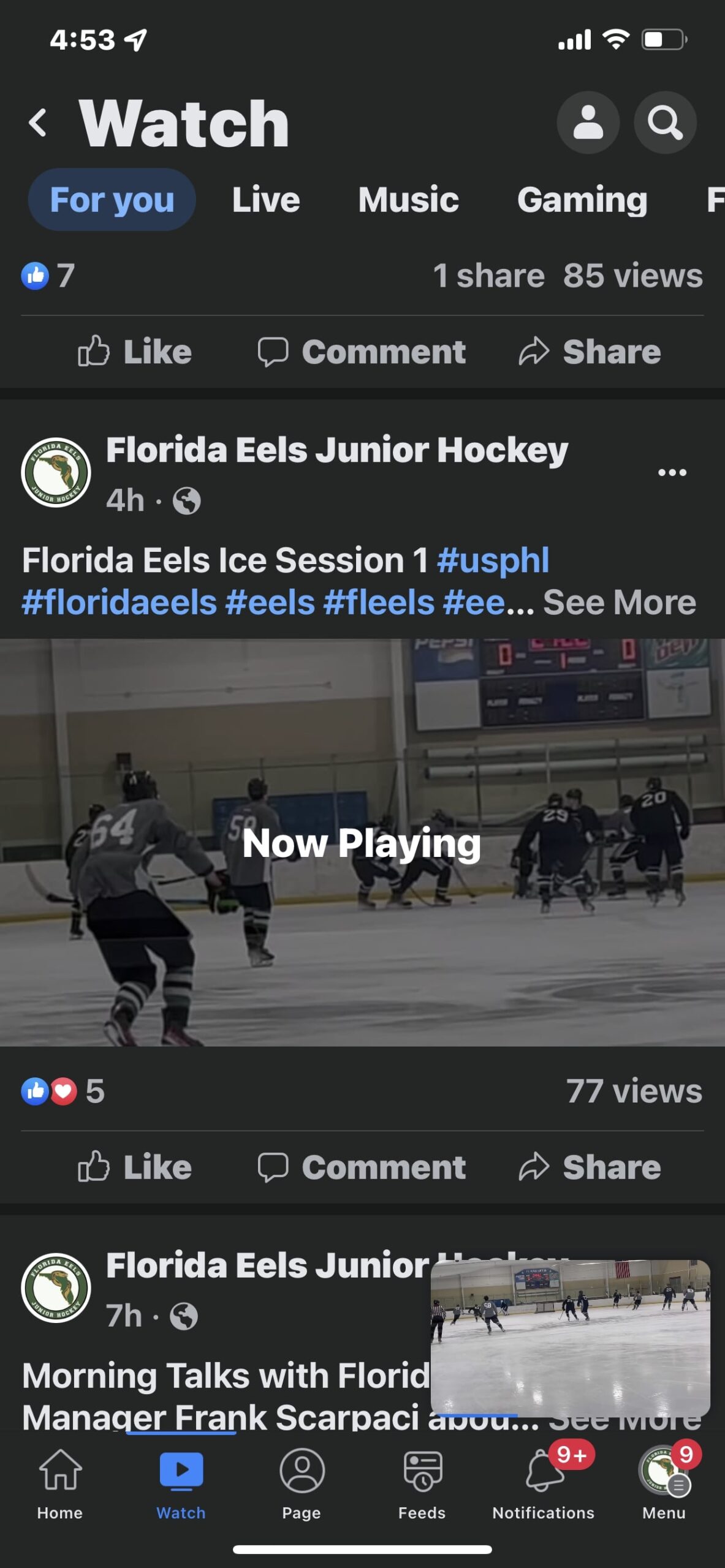
Task: Go back from the Watch screen
Action: (x=38, y=123)
